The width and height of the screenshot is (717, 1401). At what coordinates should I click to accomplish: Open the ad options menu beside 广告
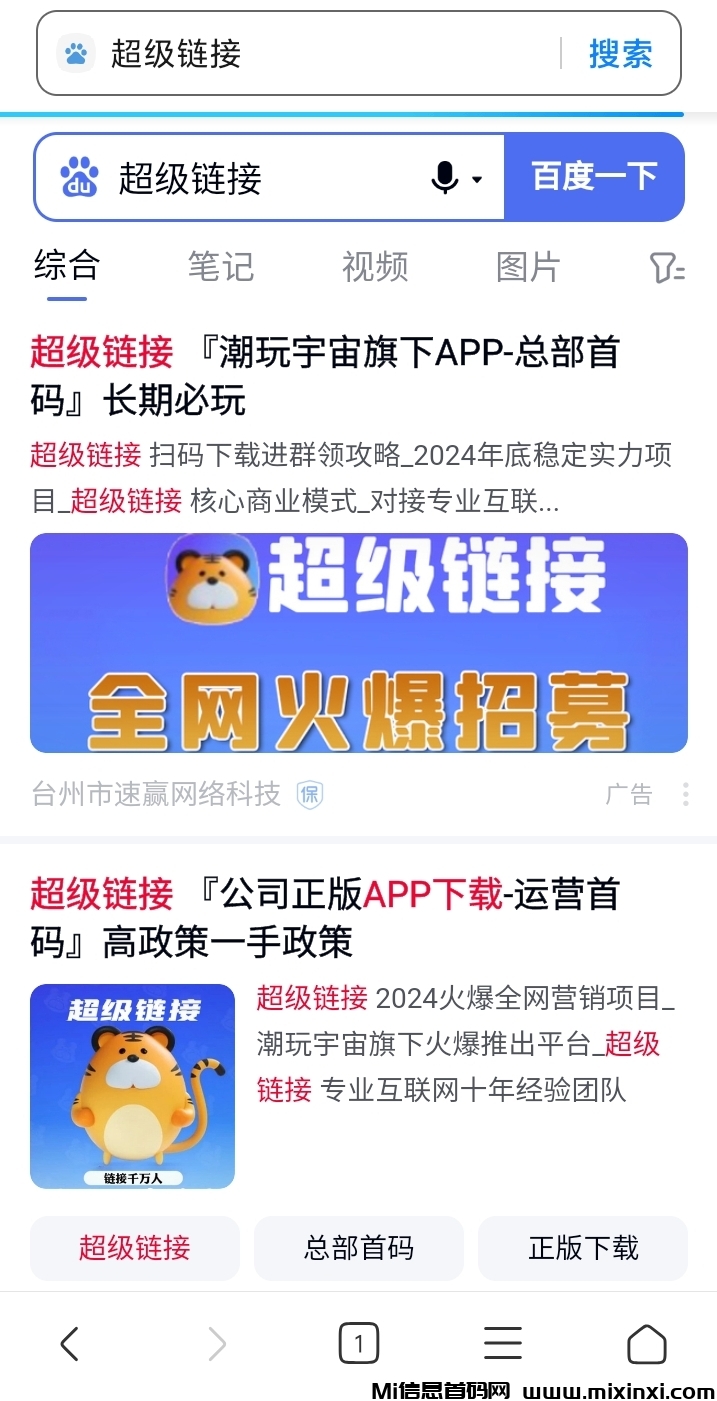click(x=686, y=794)
